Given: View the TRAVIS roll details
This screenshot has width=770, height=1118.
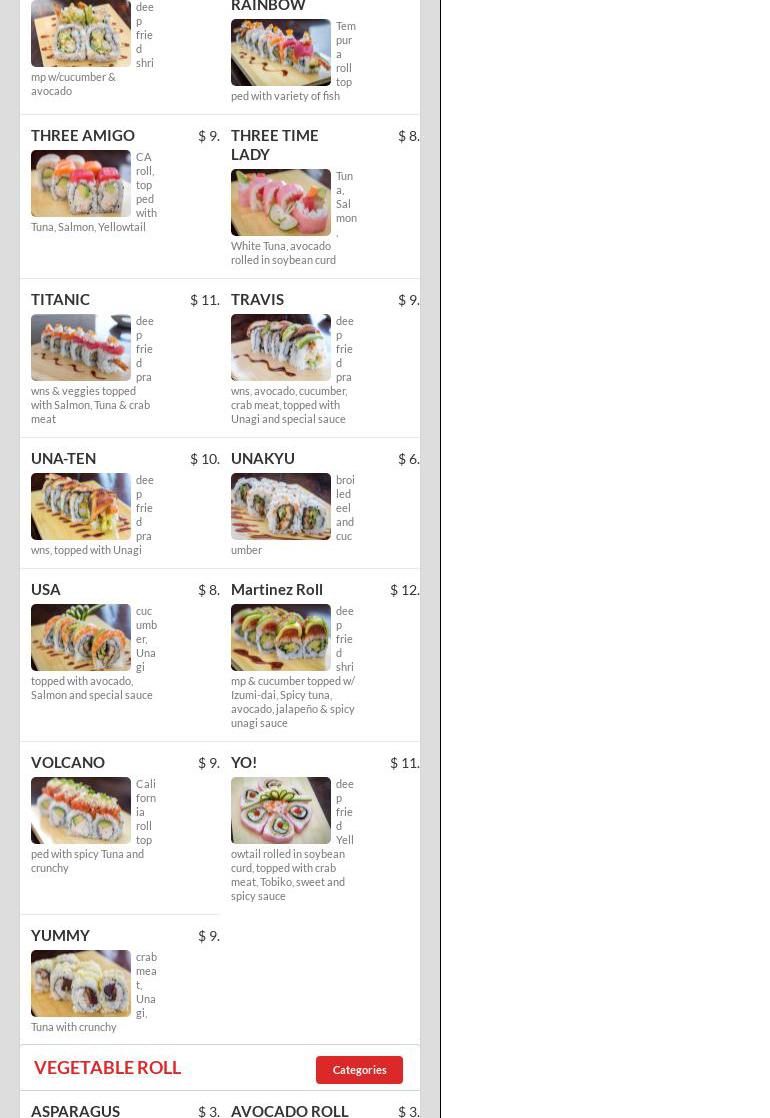Looking at the screenshot, I should (x=257, y=300).
